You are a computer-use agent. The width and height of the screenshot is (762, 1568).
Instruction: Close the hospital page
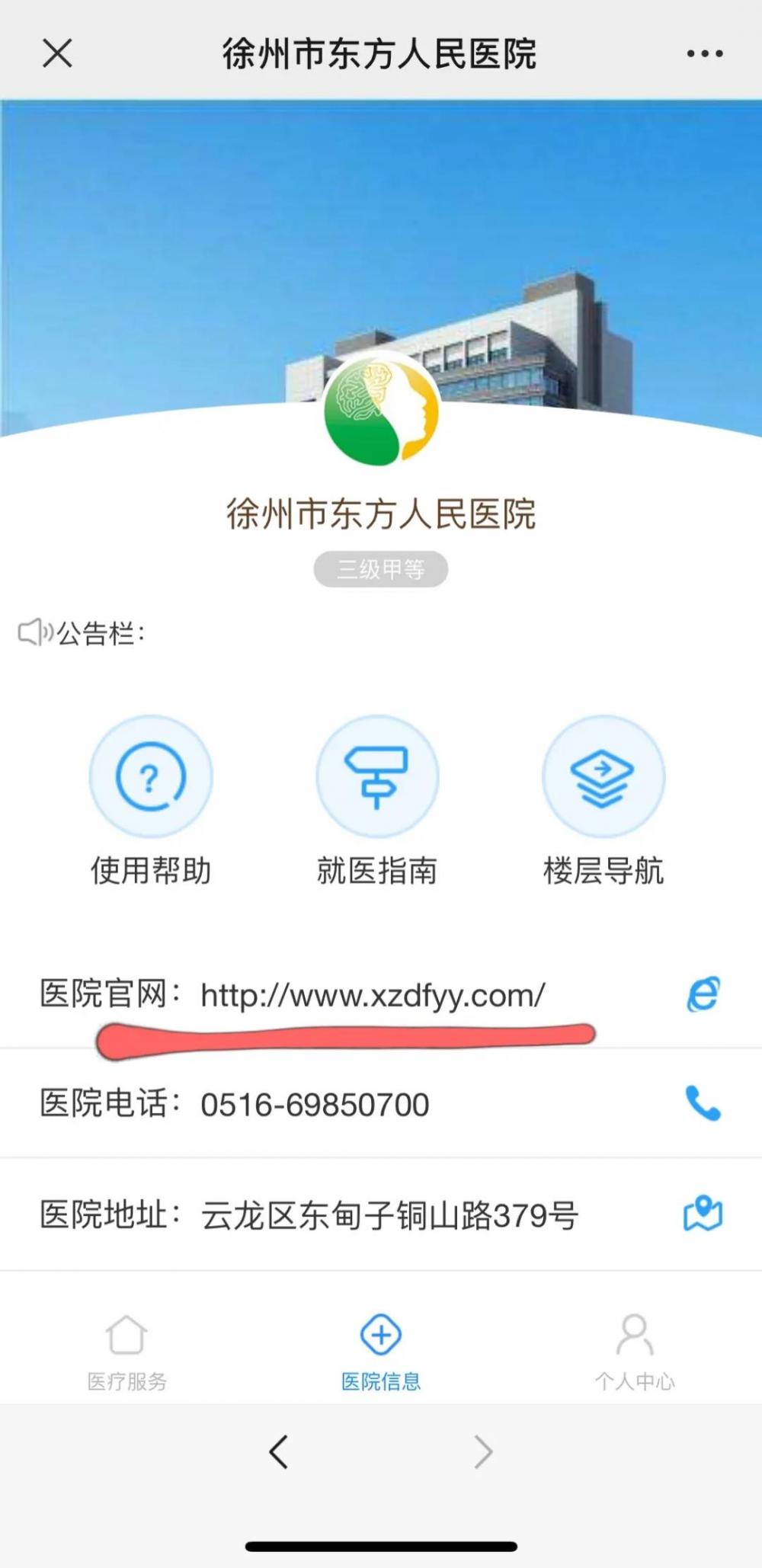[57, 53]
